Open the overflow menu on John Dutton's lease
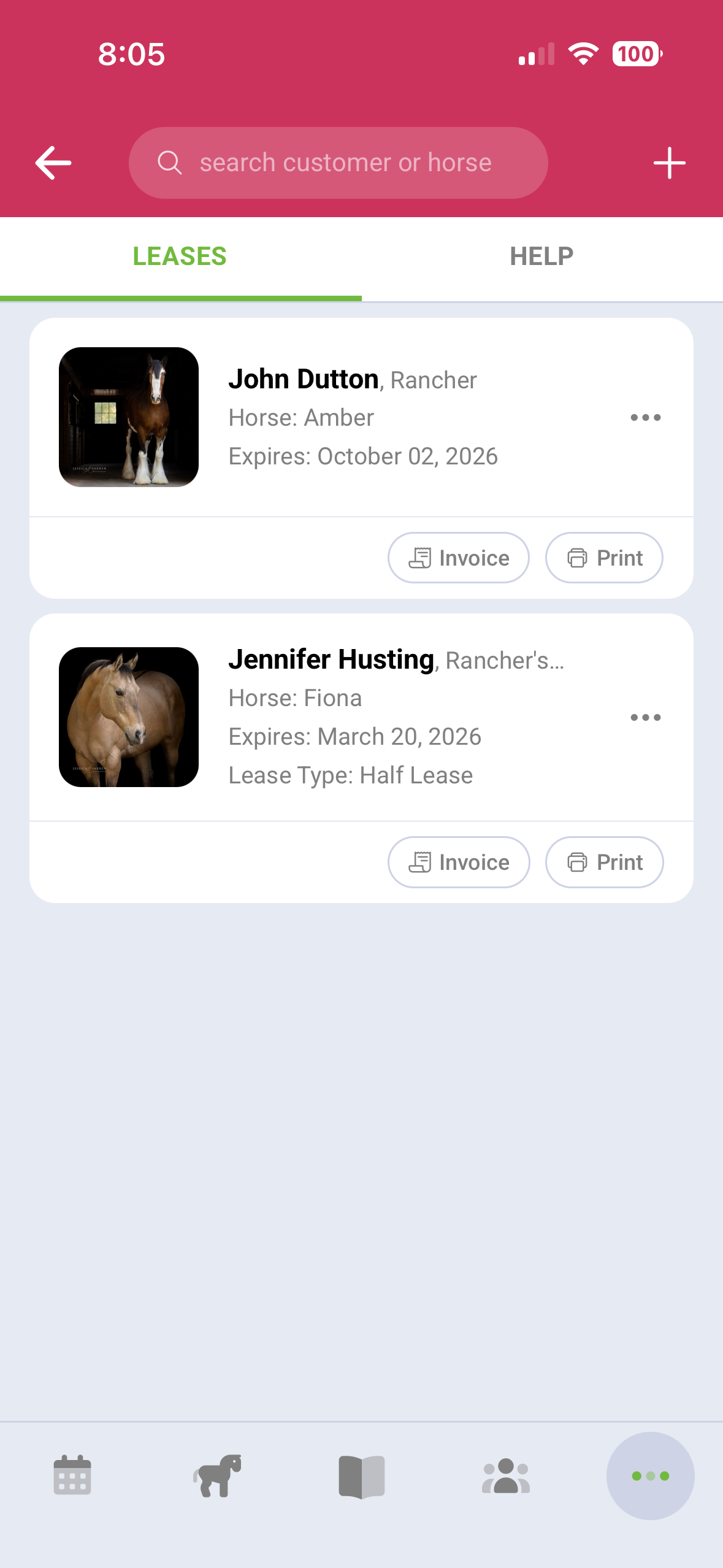723x1568 pixels. [x=646, y=417]
